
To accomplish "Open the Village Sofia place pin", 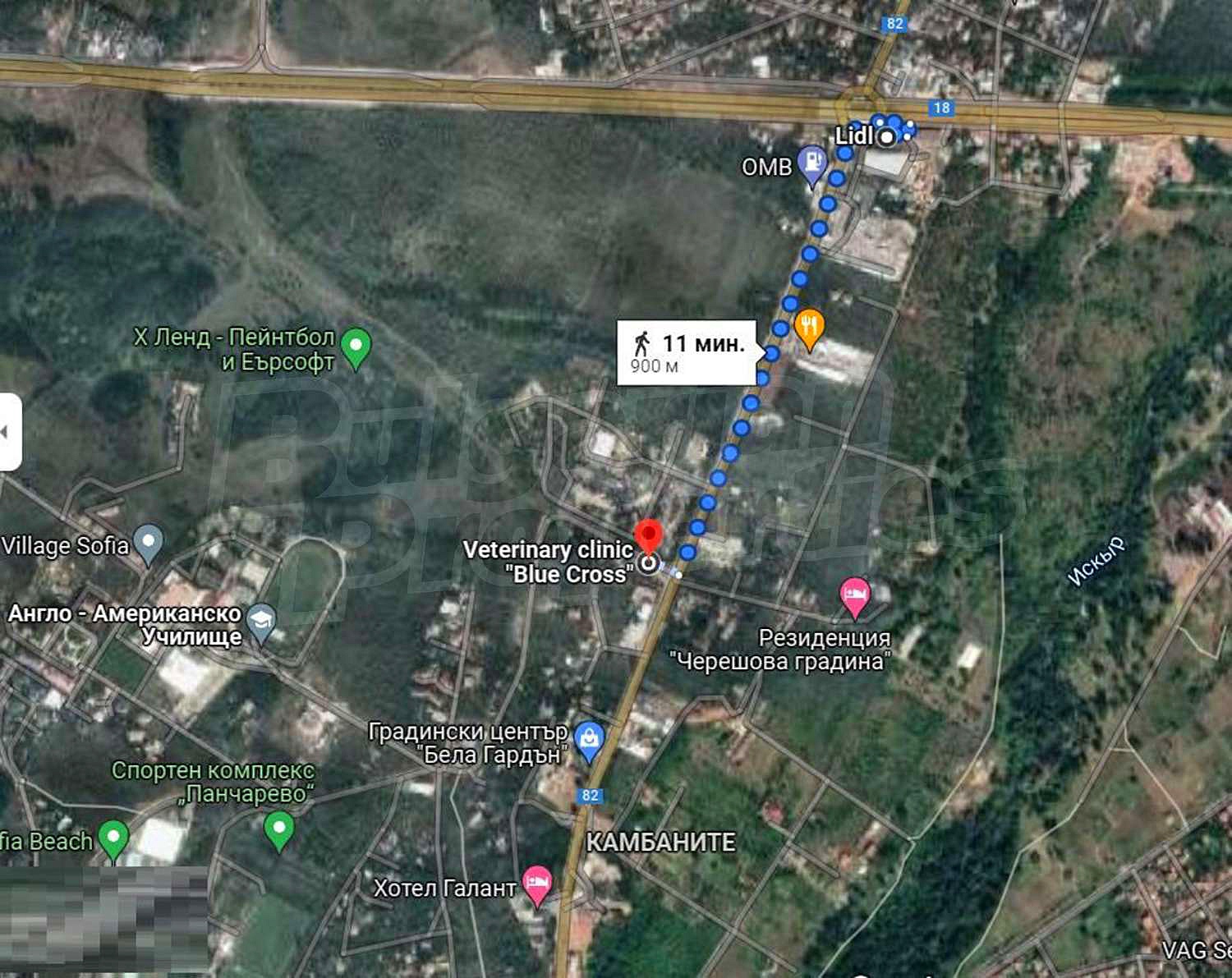I will pos(149,542).
